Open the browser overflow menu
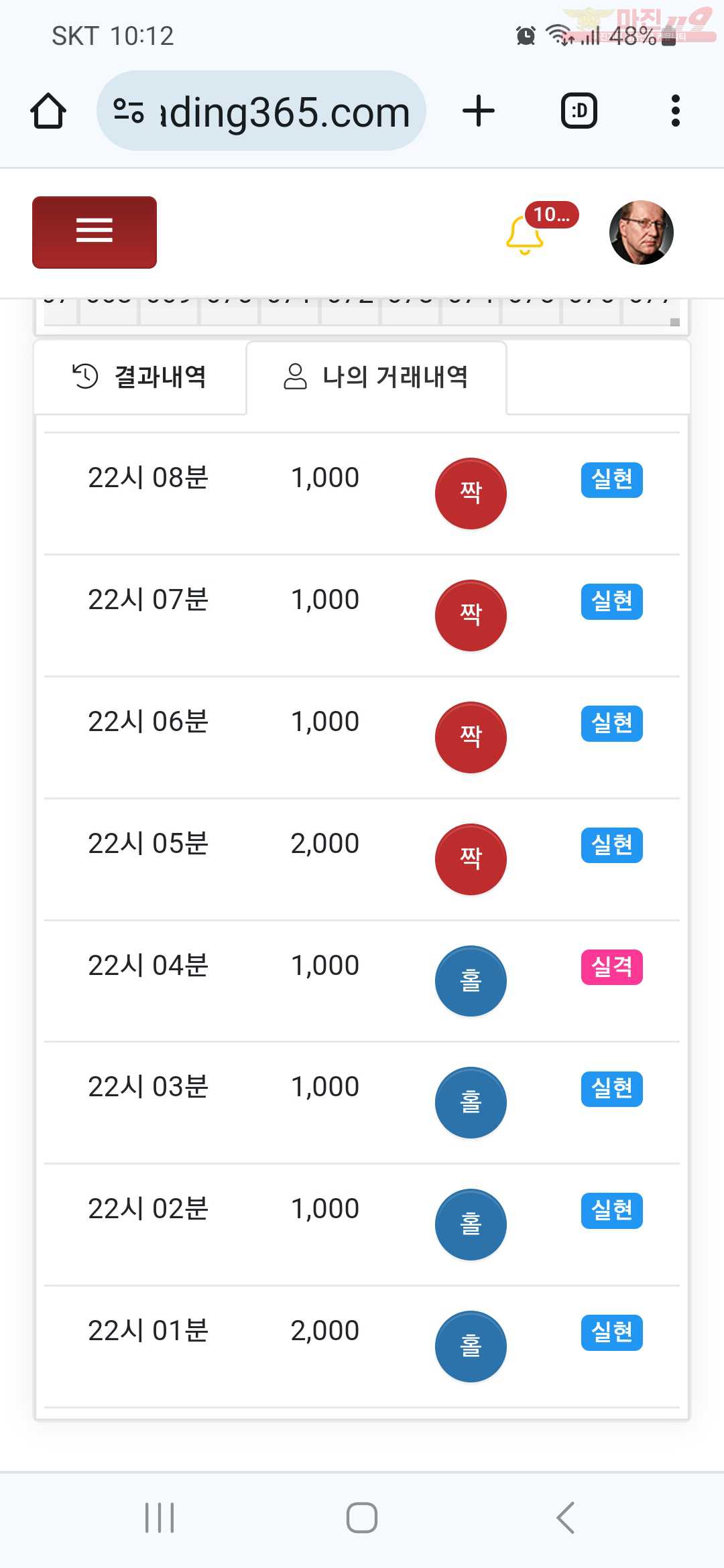The image size is (724, 1568). click(x=675, y=111)
